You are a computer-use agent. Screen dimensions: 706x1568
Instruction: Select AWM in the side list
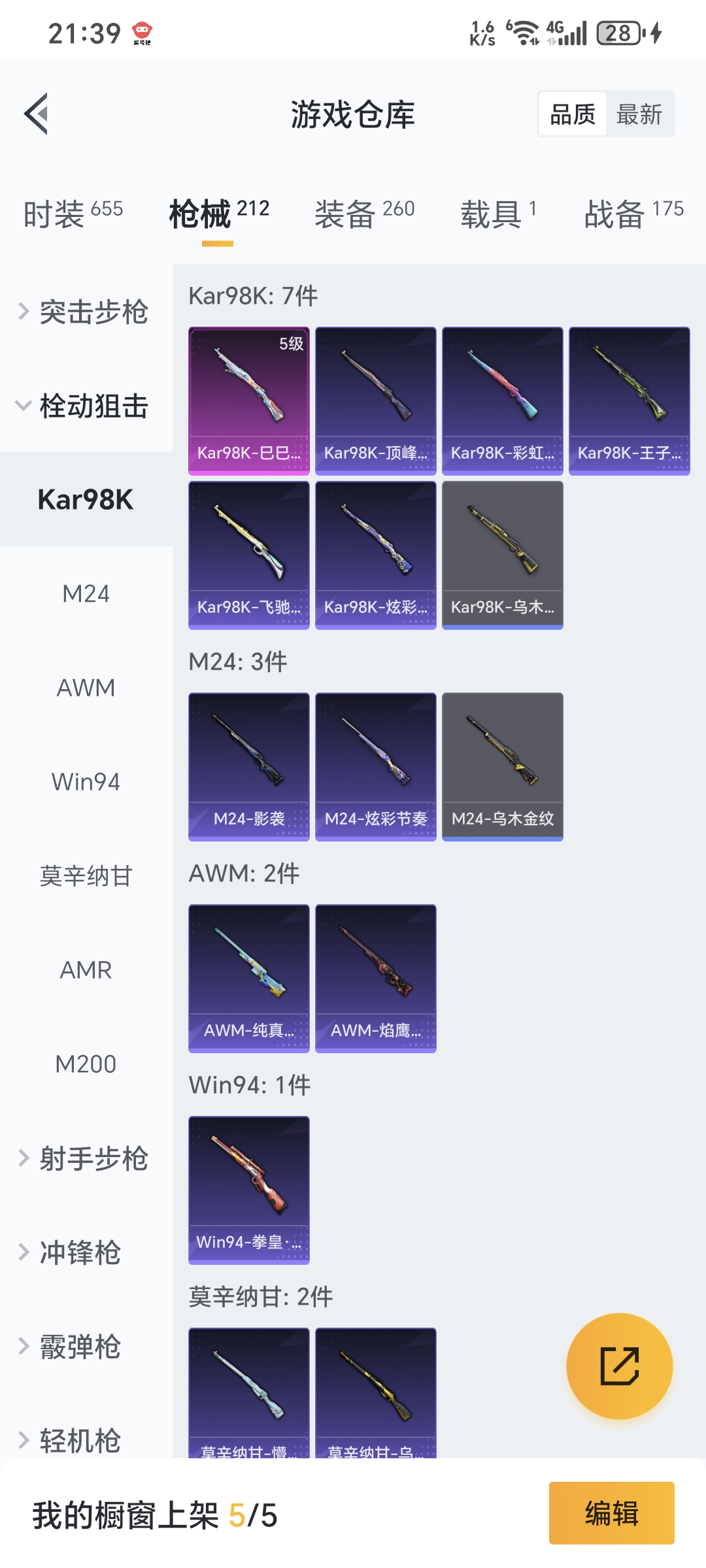coord(86,688)
